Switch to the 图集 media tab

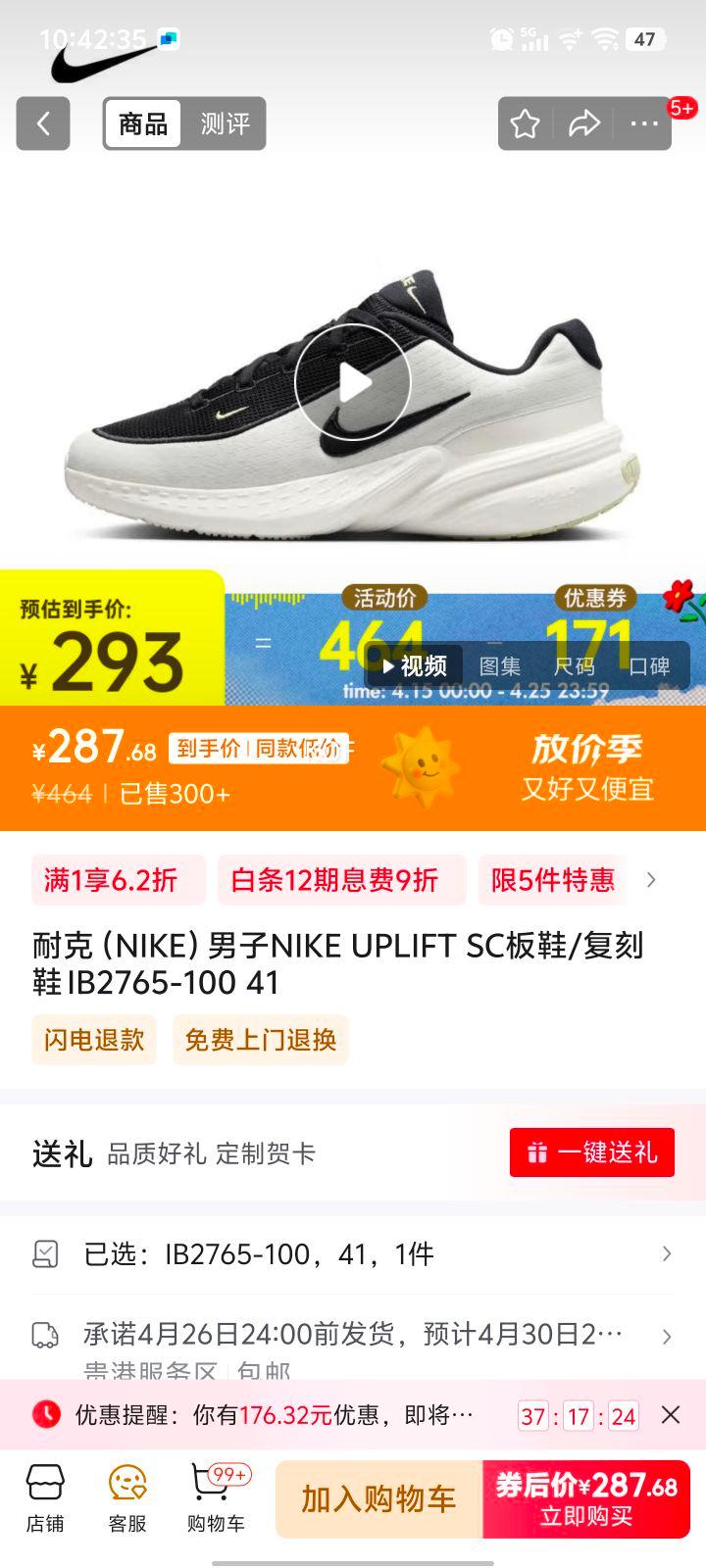[x=500, y=666]
